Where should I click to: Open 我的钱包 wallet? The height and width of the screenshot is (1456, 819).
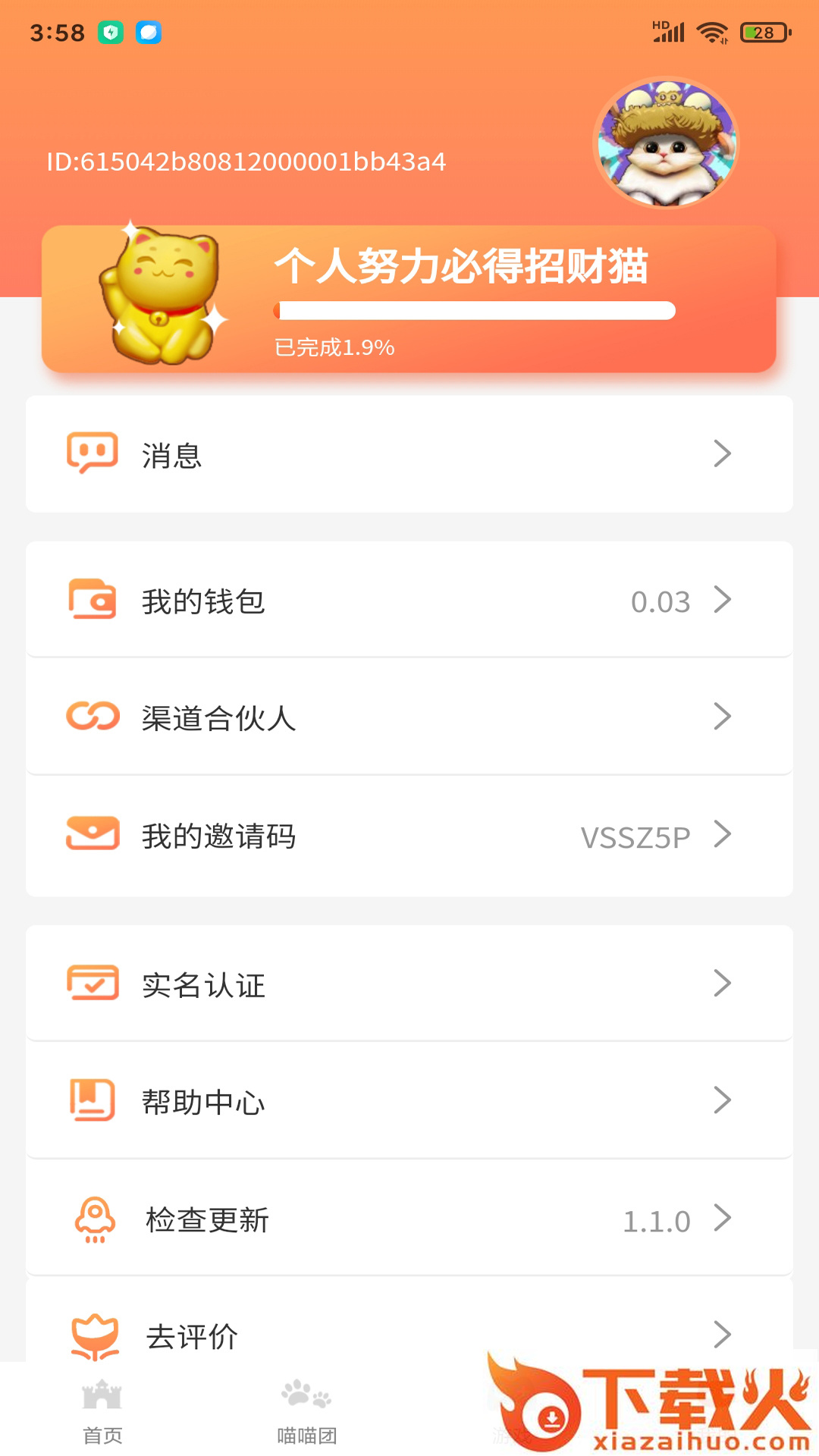[x=409, y=600]
